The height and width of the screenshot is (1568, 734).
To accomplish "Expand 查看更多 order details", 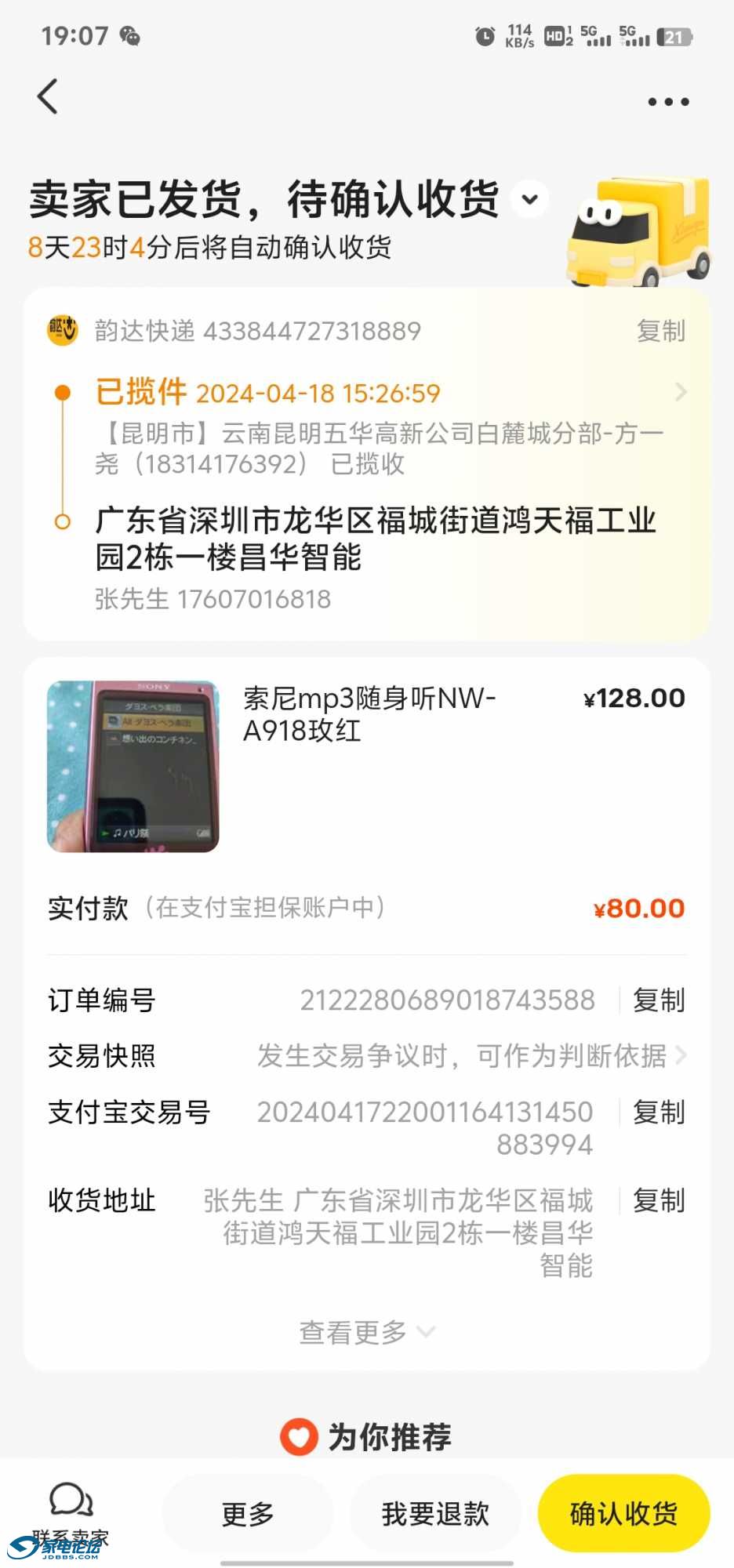I will (x=365, y=1332).
